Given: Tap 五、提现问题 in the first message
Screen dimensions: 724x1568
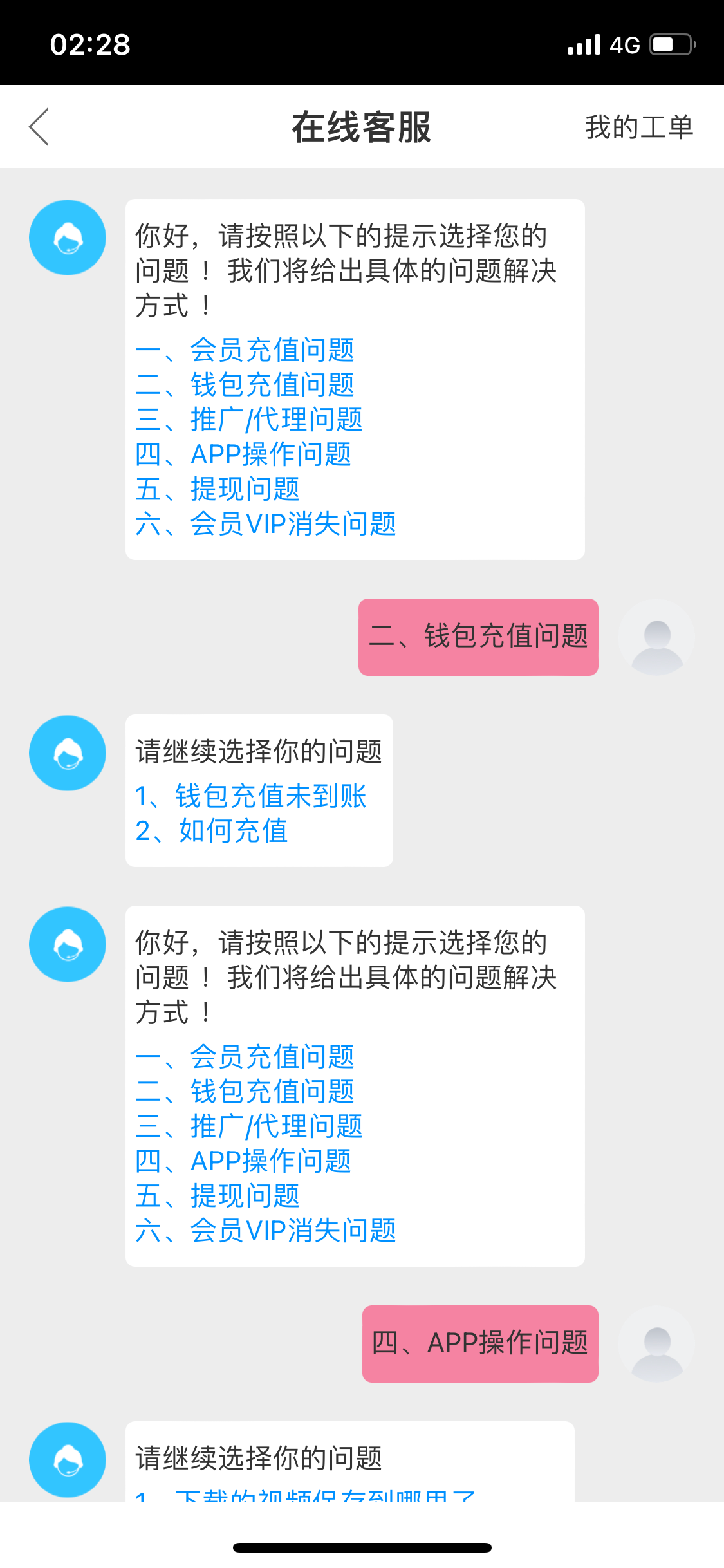Looking at the screenshot, I should pos(218,489).
